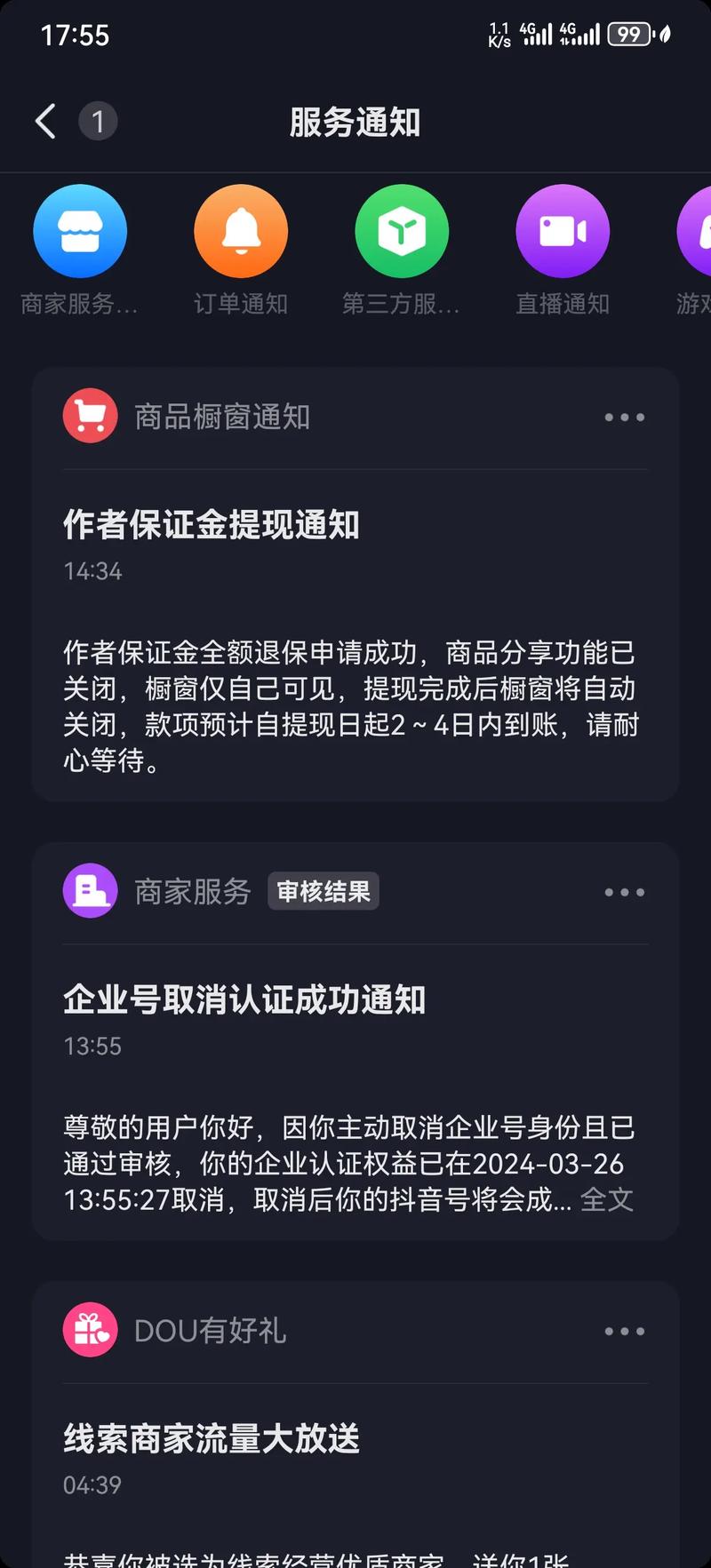711x1568 pixels.
Task: Open the 第三方服务 category
Action: (402, 232)
